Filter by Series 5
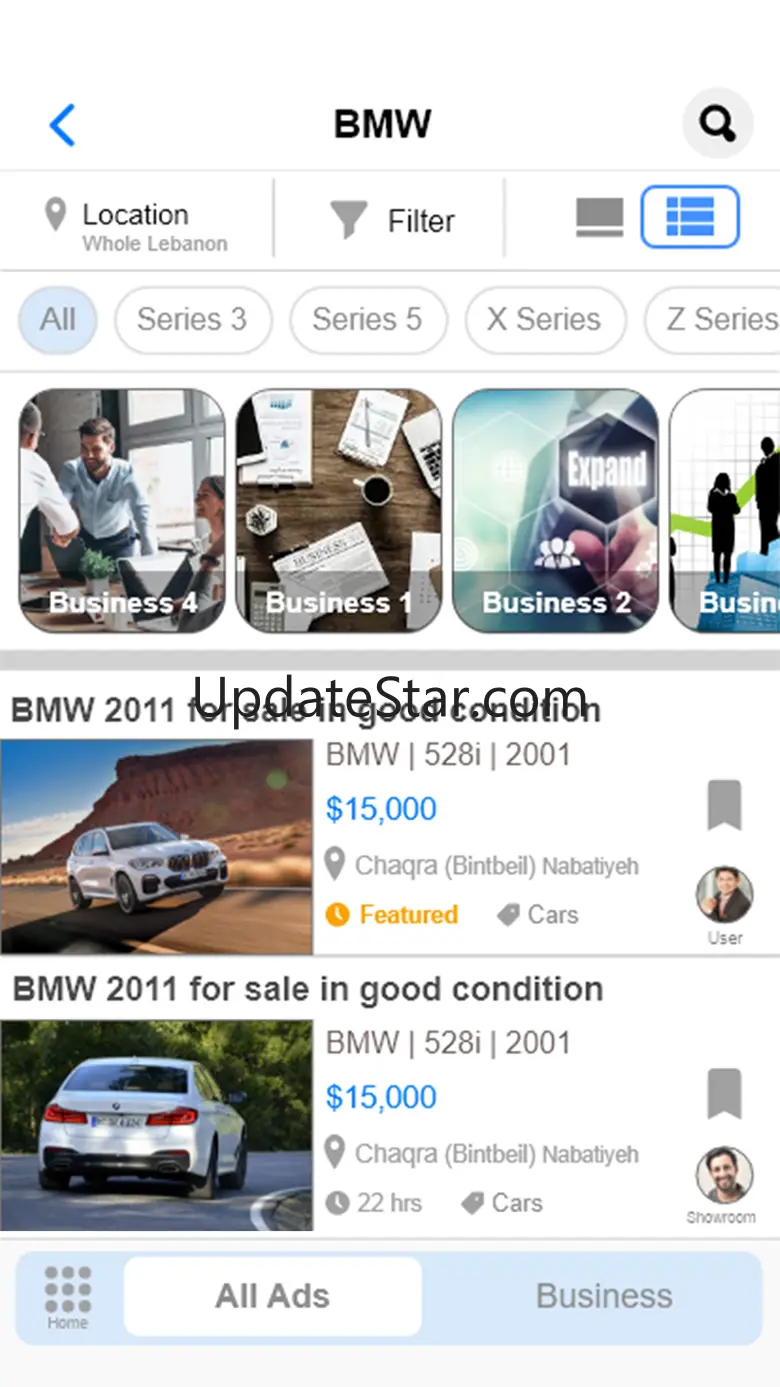Screen dimensions: 780x1387 [x=367, y=320]
